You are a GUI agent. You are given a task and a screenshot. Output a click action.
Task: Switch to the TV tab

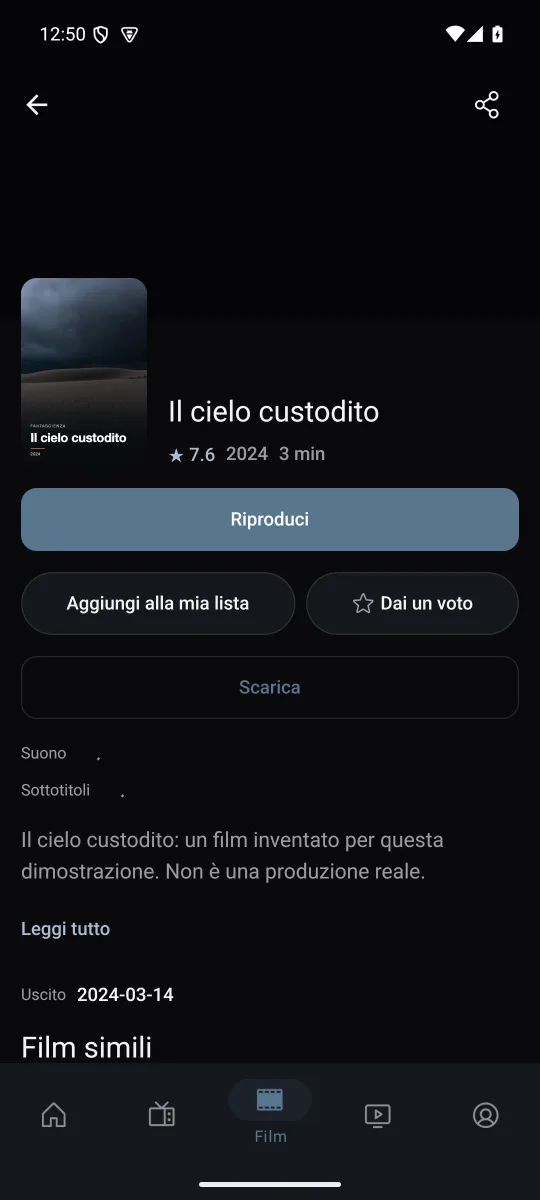[162, 1114]
